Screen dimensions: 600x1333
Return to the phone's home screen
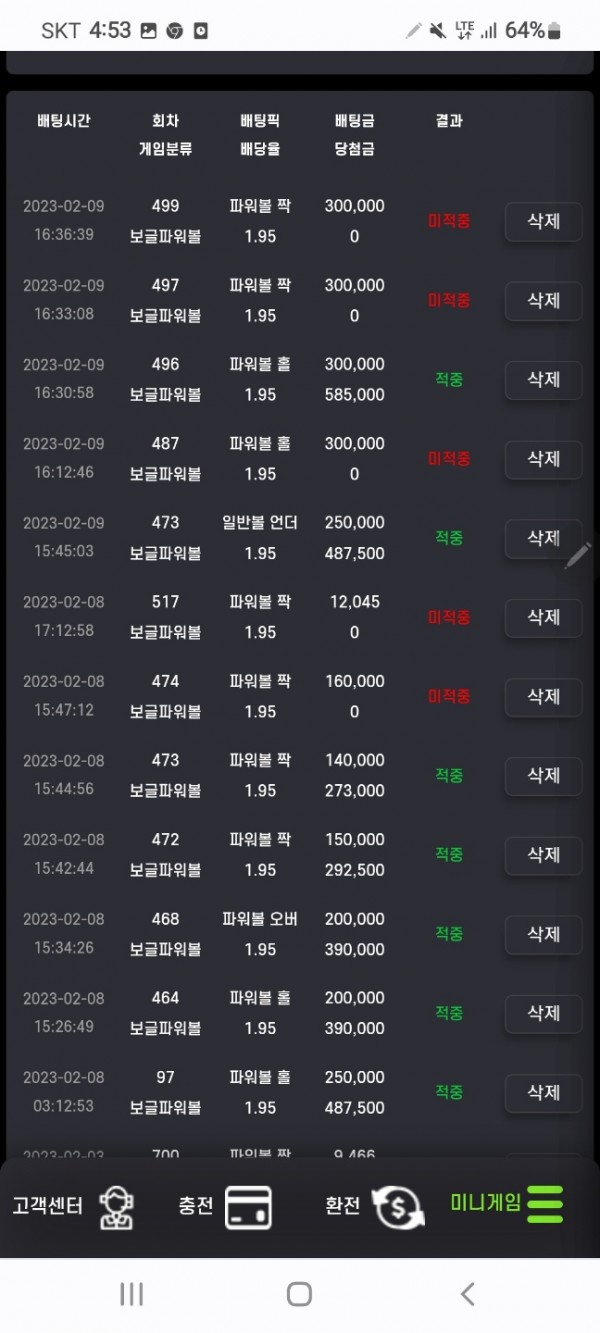click(x=299, y=1294)
